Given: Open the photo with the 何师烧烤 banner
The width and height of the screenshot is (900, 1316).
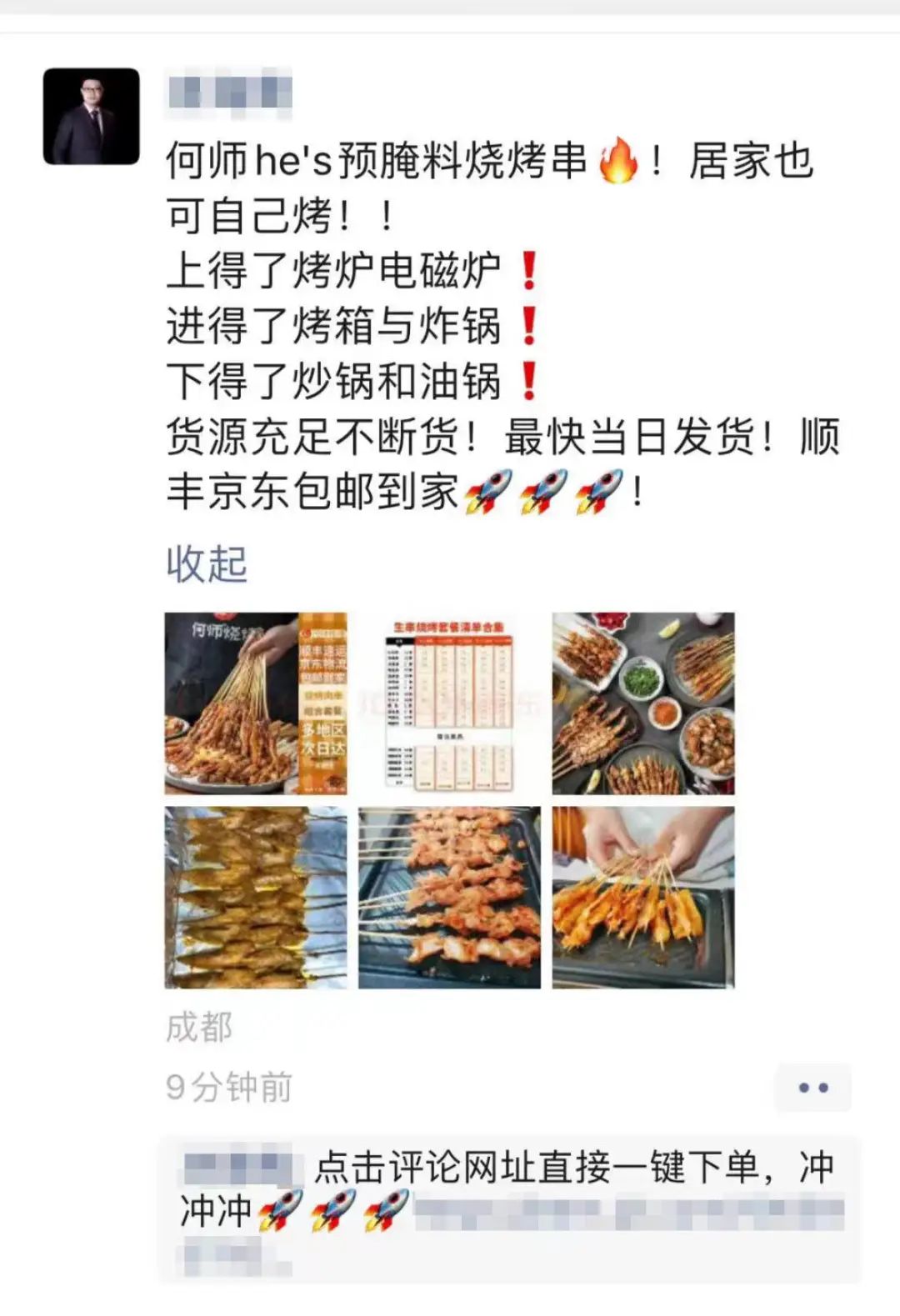Looking at the screenshot, I should coord(256,703).
